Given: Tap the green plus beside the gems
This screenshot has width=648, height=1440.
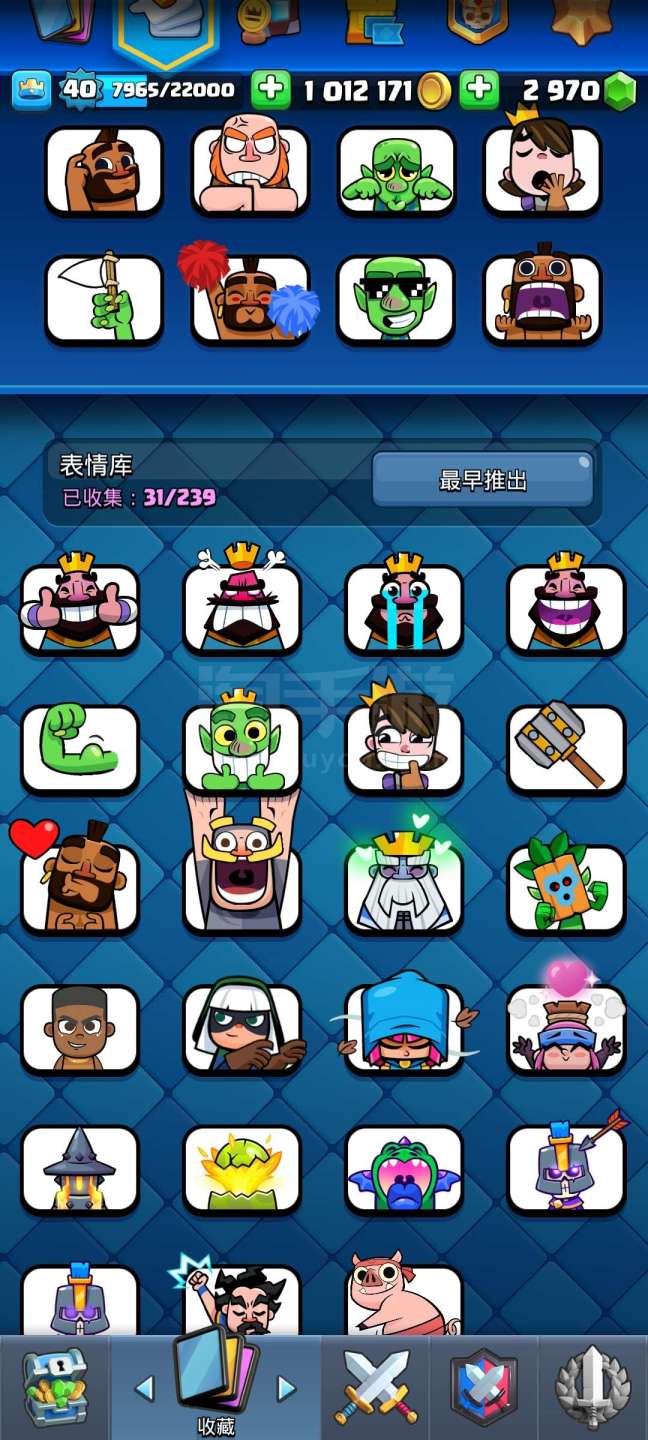Looking at the screenshot, I should (x=479, y=91).
